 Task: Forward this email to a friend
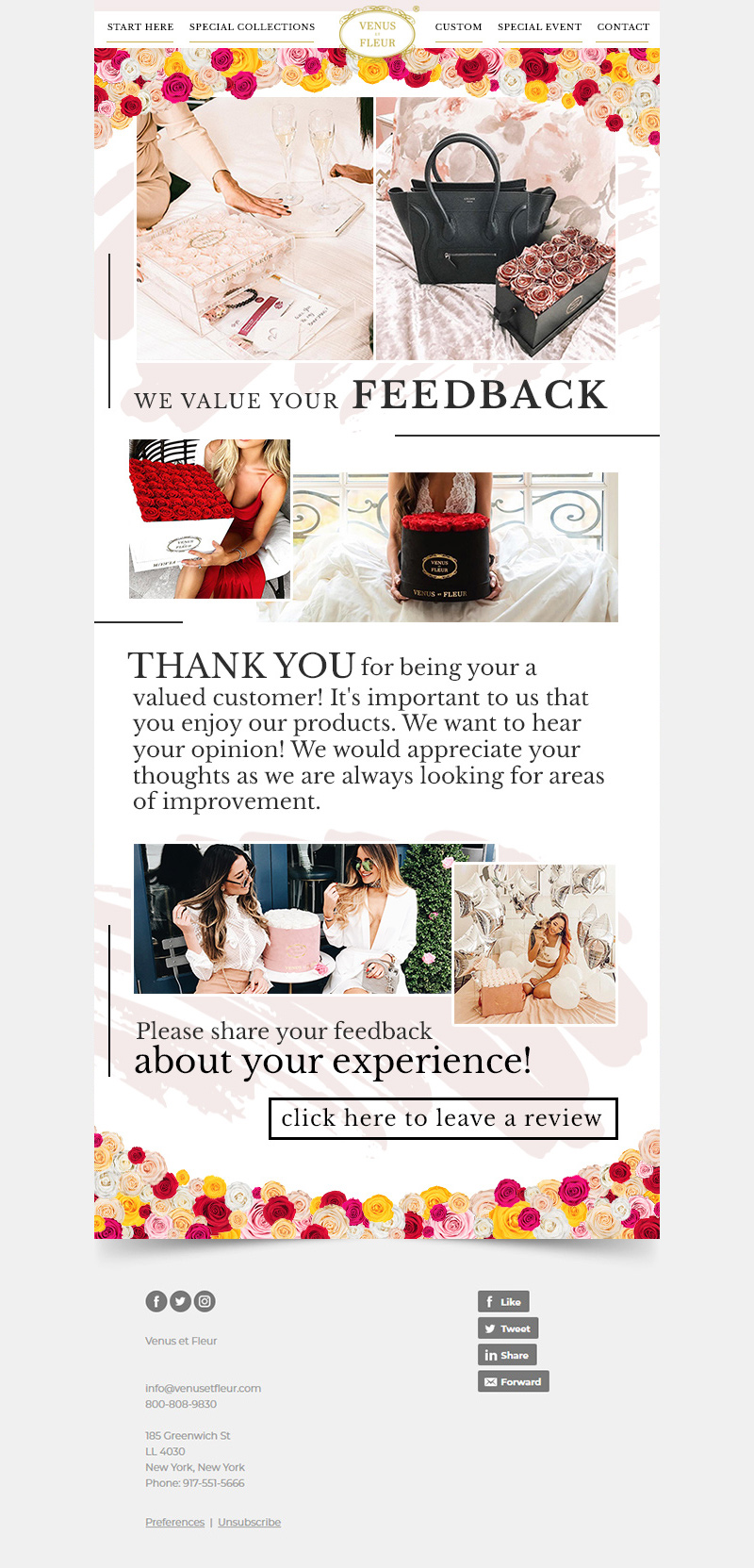click(x=513, y=1381)
